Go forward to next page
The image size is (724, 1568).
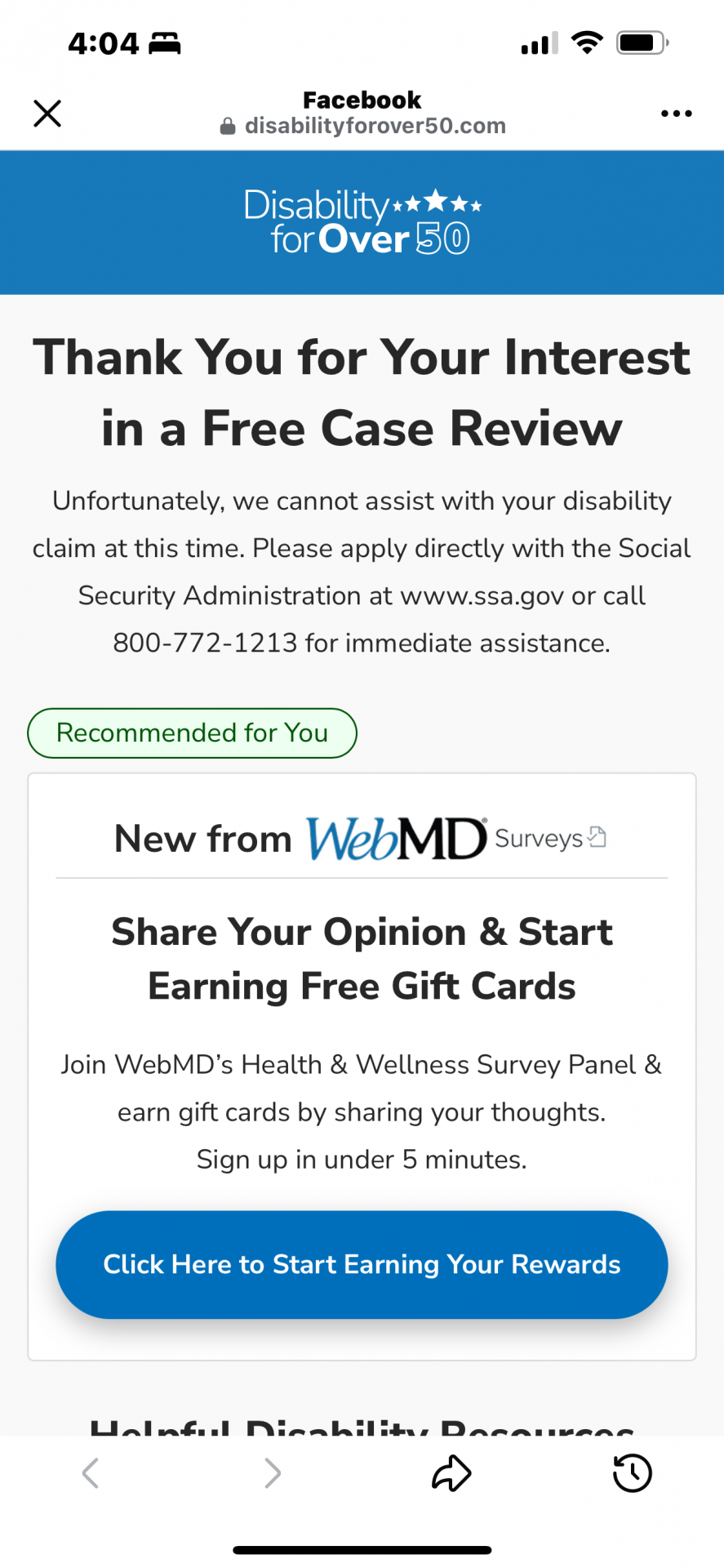click(x=272, y=1473)
